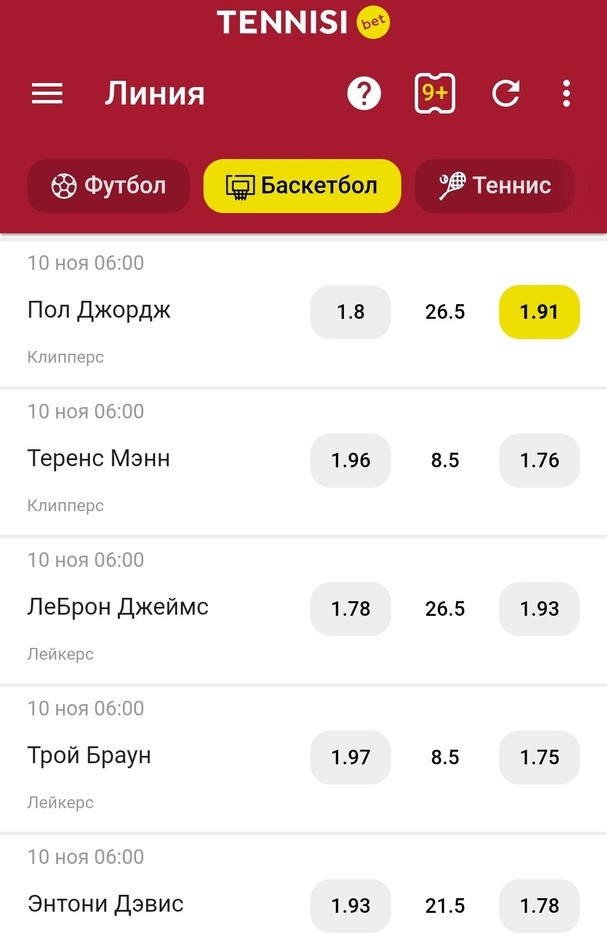Screen dimensions: 607x937
Task: Open the Пол Джордж event row
Action: pyautogui.click(x=99, y=310)
